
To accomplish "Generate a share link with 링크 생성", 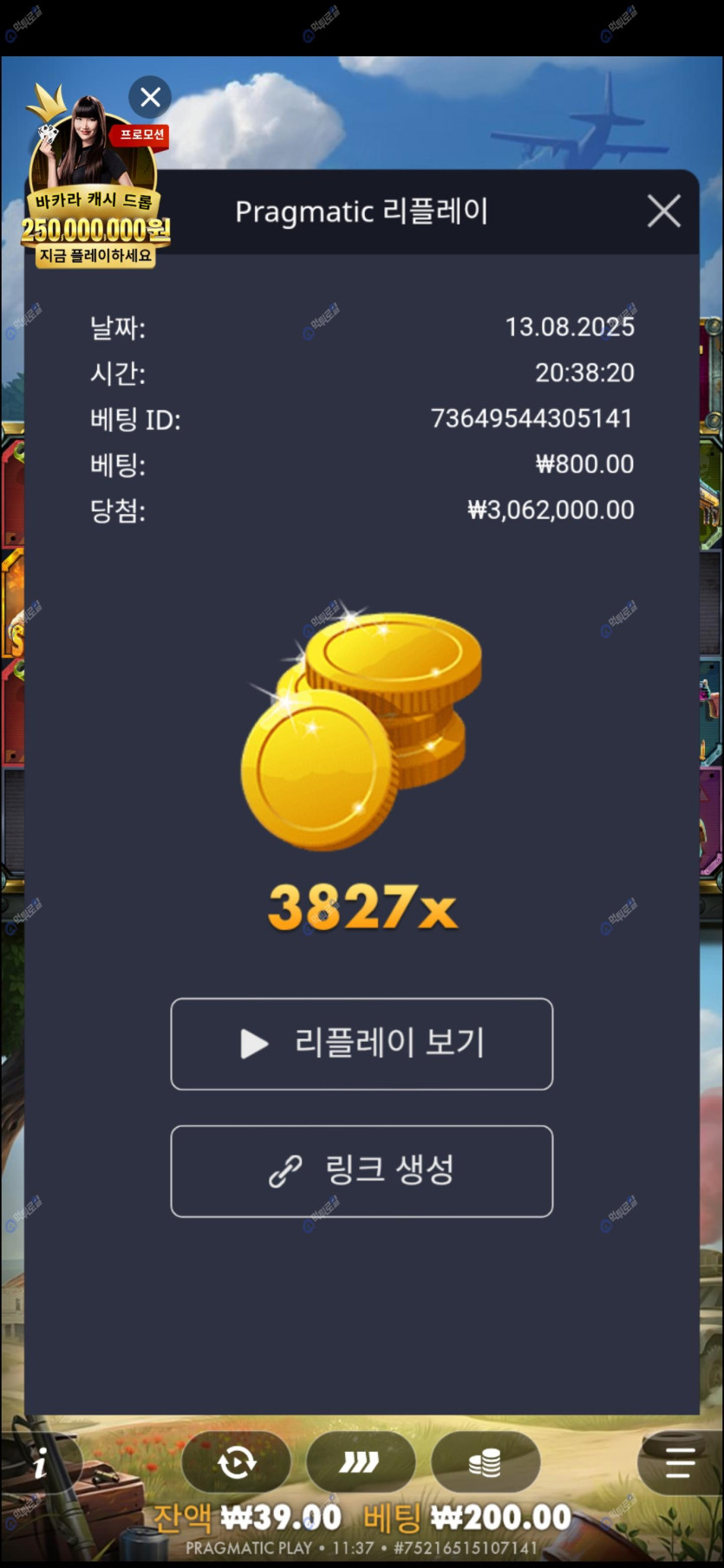I will click(x=362, y=1171).
